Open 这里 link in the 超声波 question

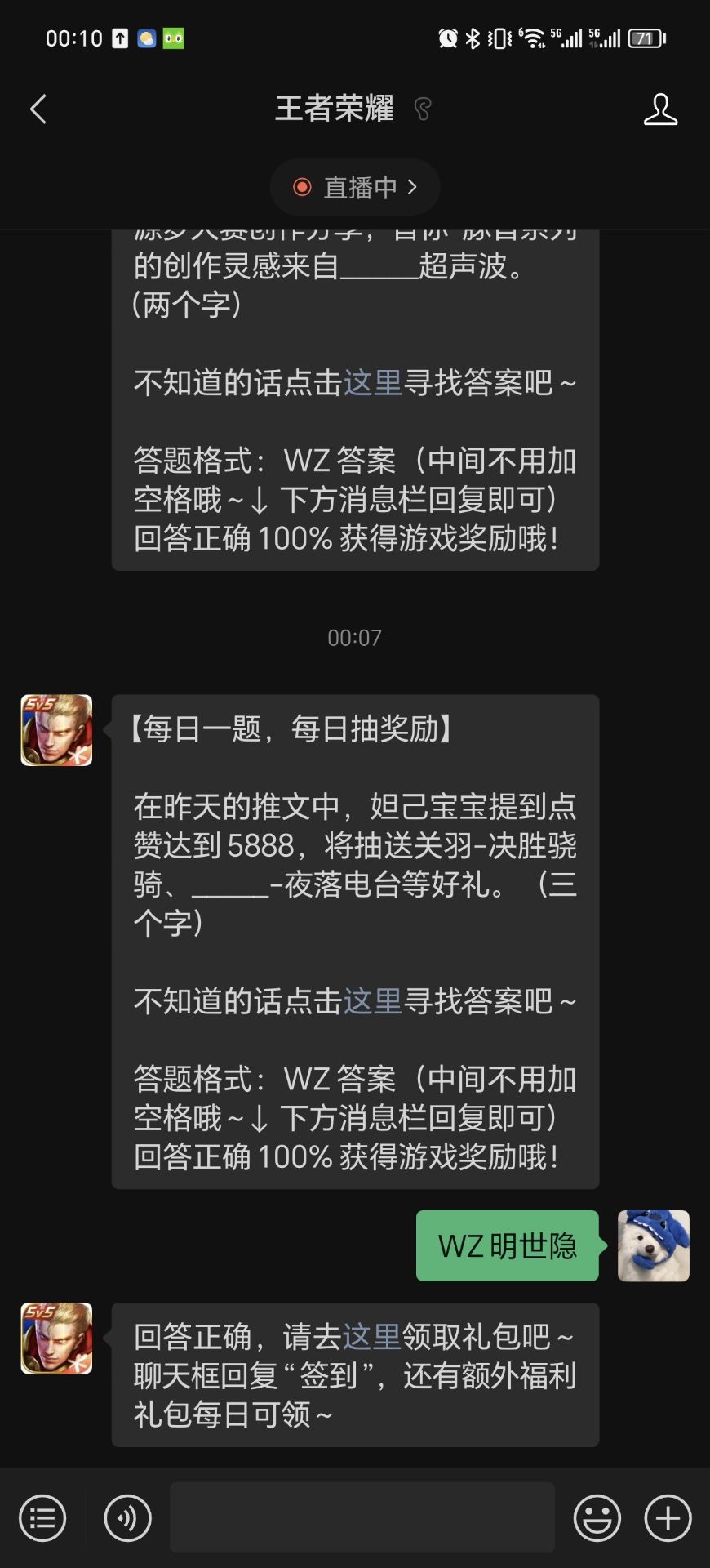coord(373,382)
